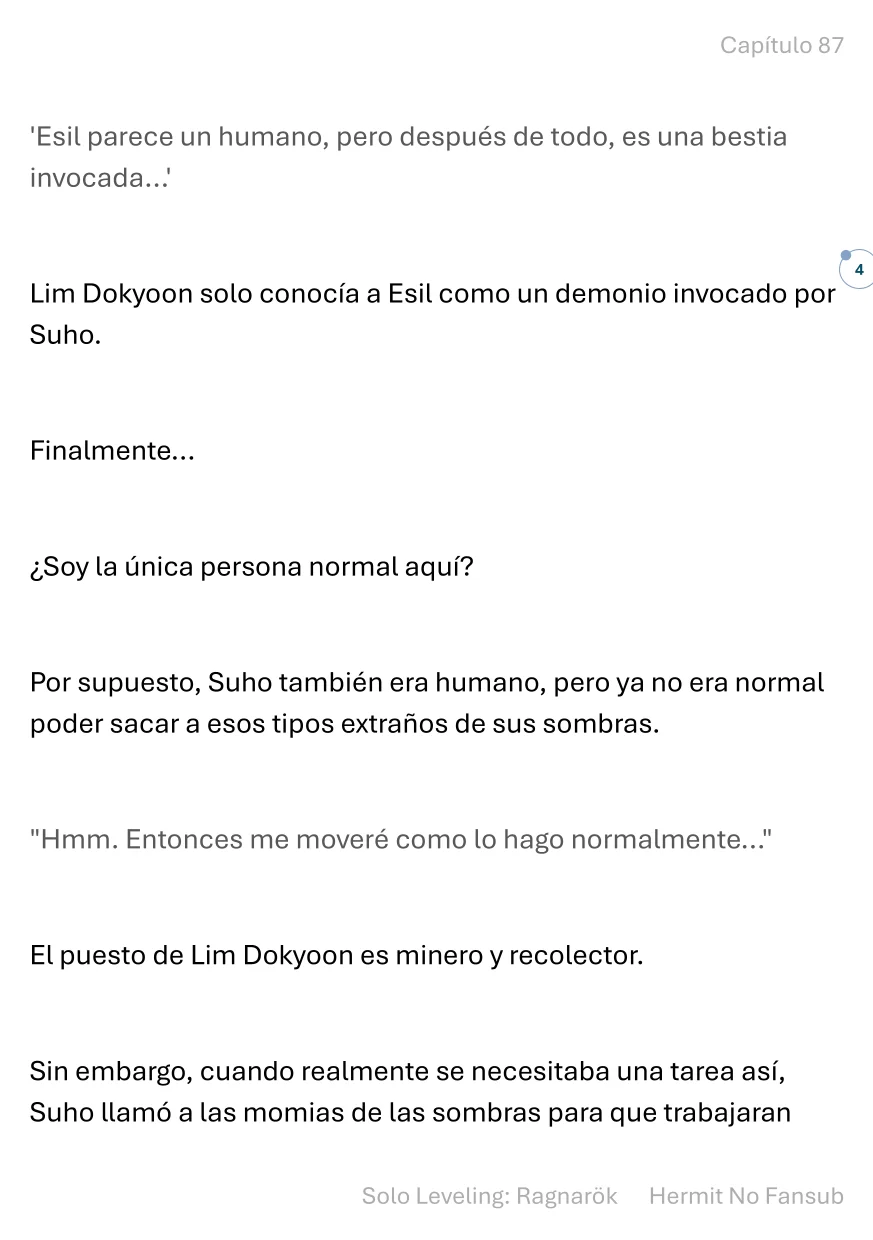Open the 4 comments bubble beside the paragraph
873x1240 pixels.
click(x=858, y=270)
